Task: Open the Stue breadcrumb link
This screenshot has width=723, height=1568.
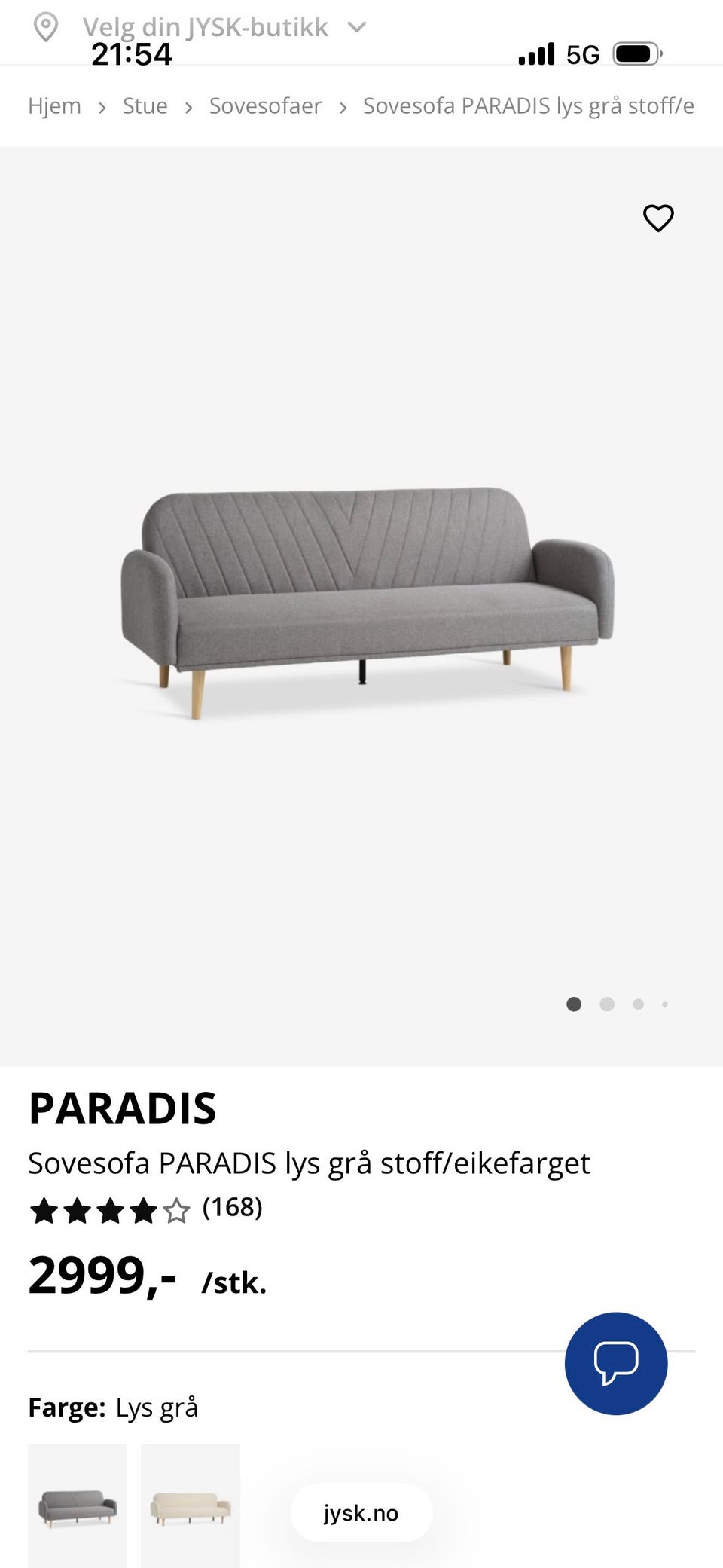Action: tap(145, 106)
